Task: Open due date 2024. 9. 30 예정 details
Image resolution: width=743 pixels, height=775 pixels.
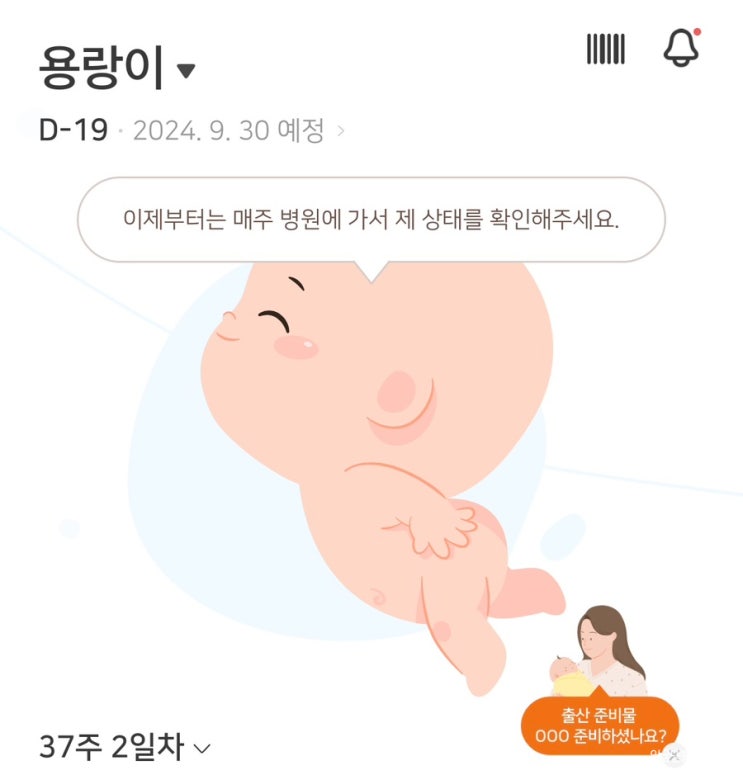Action: (237, 130)
